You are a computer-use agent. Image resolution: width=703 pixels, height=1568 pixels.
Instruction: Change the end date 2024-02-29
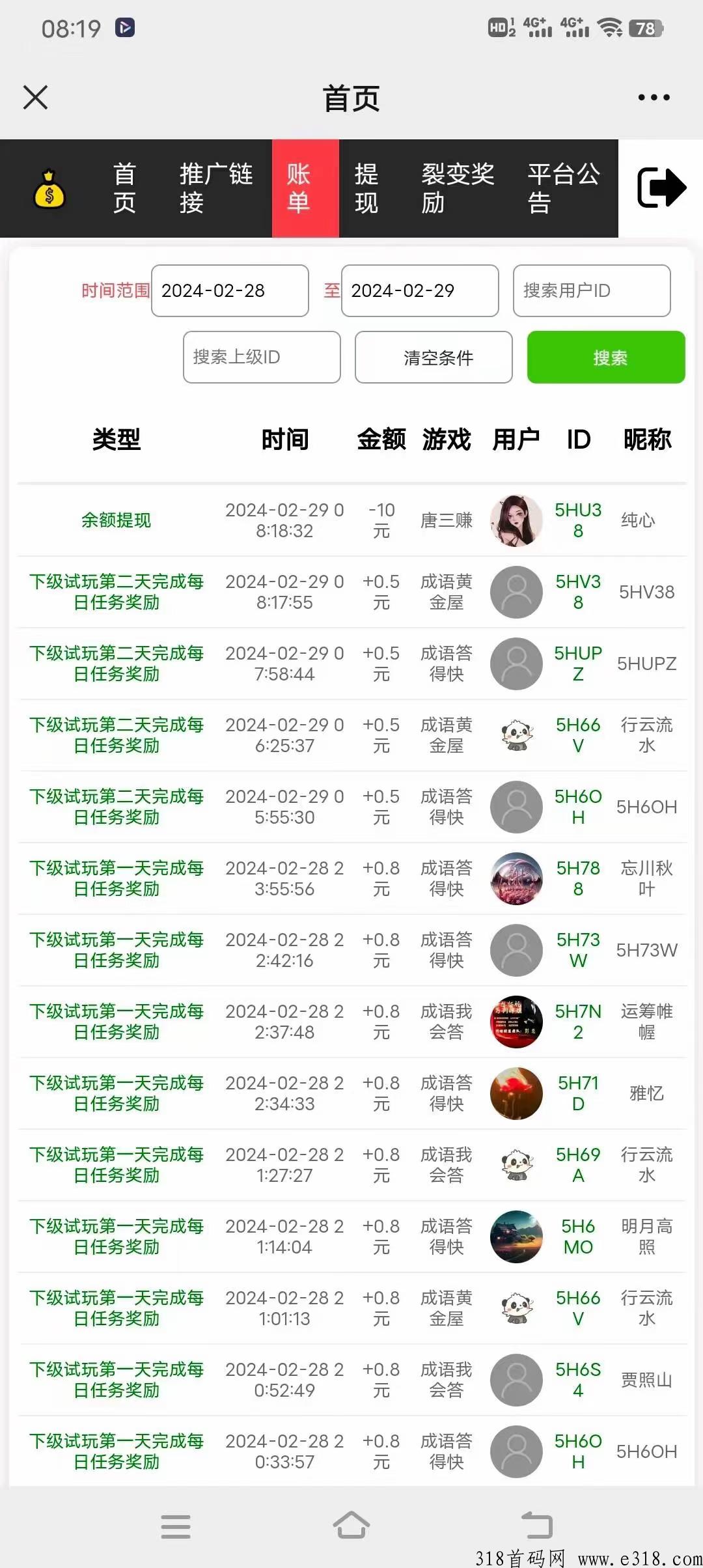click(420, 291)
